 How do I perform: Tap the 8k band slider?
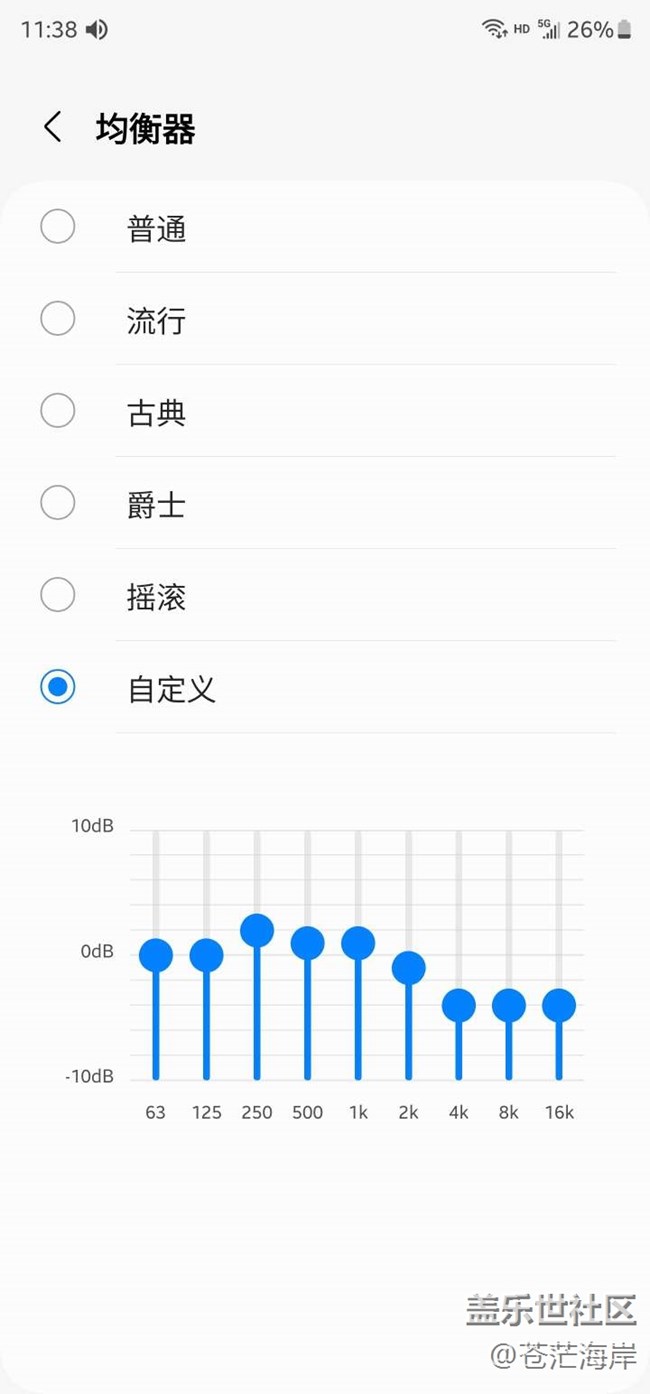[x=509, y=1005]
